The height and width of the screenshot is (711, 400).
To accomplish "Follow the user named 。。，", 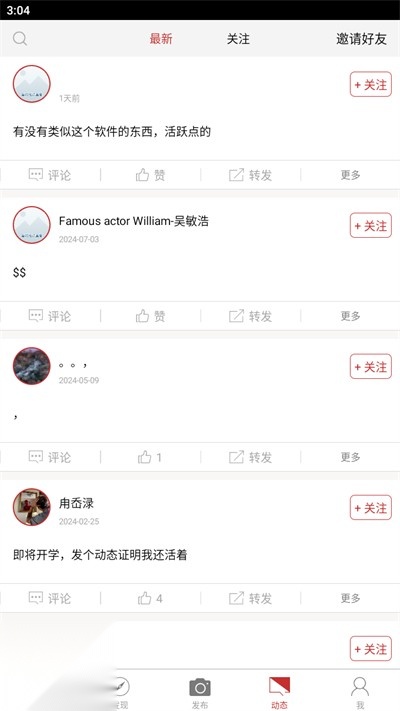I will (371, 366).
